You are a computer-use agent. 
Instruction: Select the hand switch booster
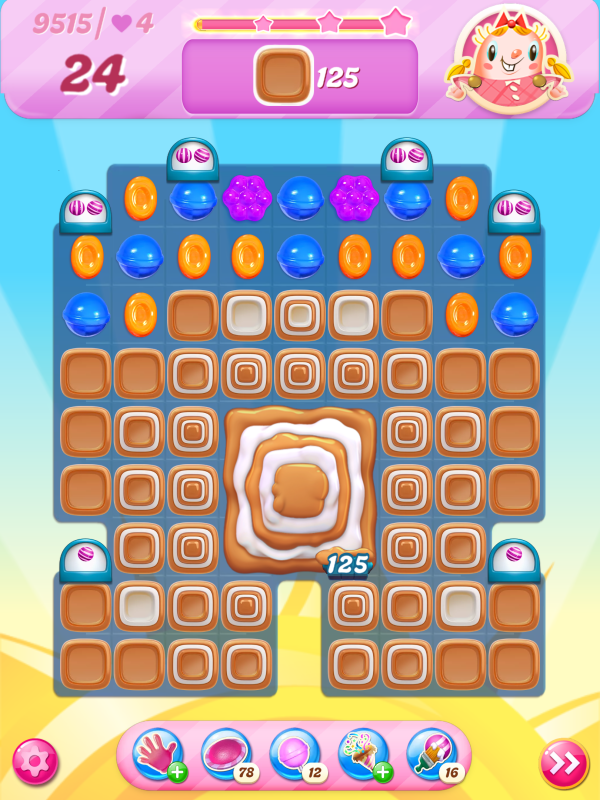[157, 754]
